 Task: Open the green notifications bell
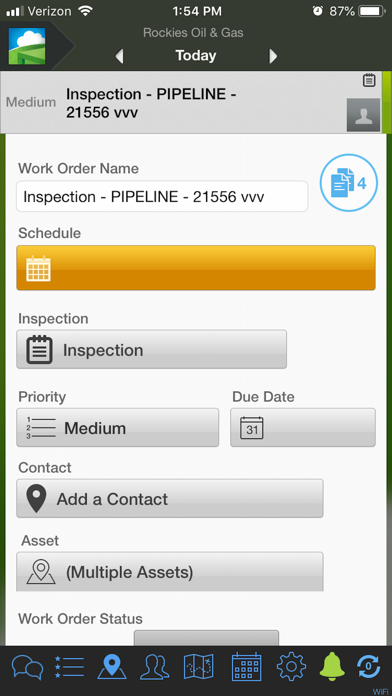332,667
